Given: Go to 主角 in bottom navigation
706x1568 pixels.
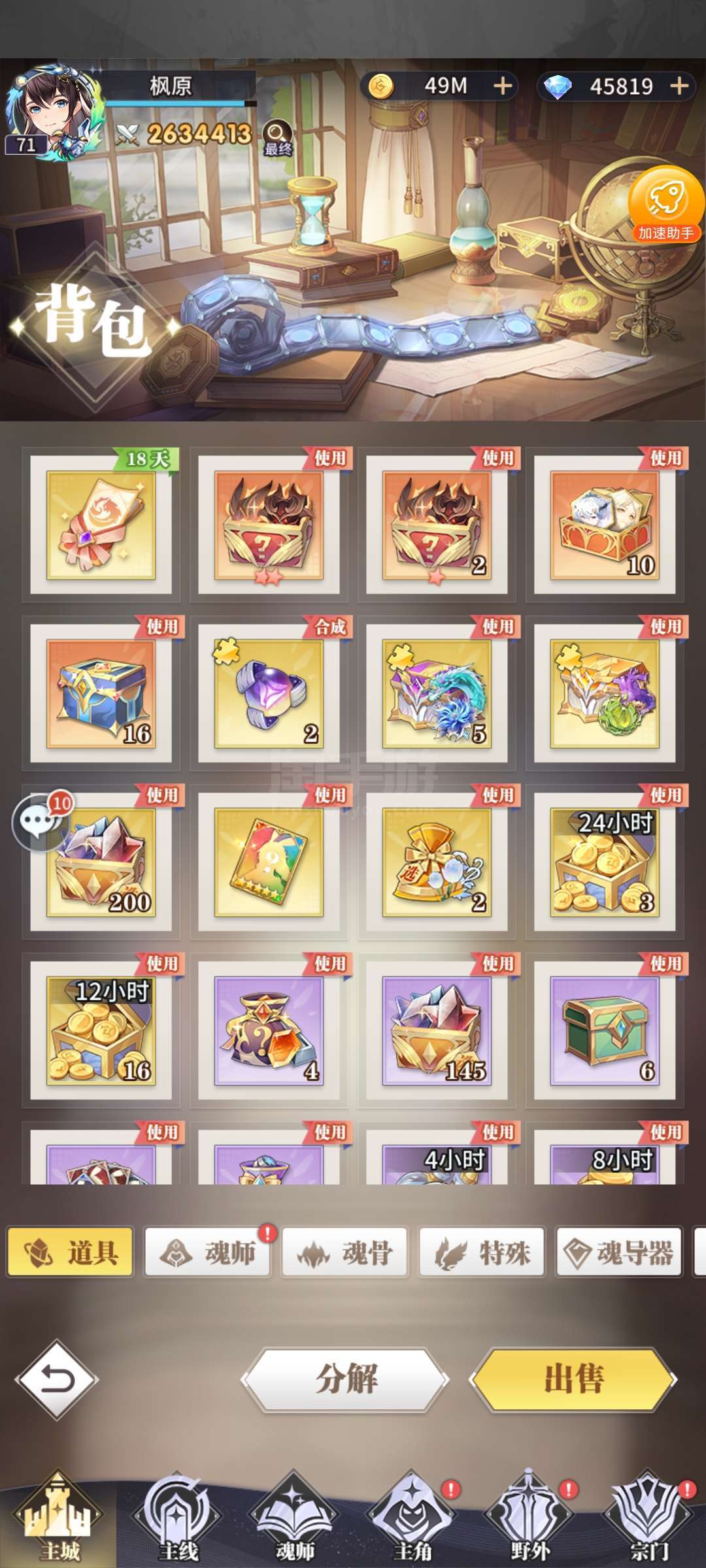Looking at the screenshot, I should [412, 1517].
